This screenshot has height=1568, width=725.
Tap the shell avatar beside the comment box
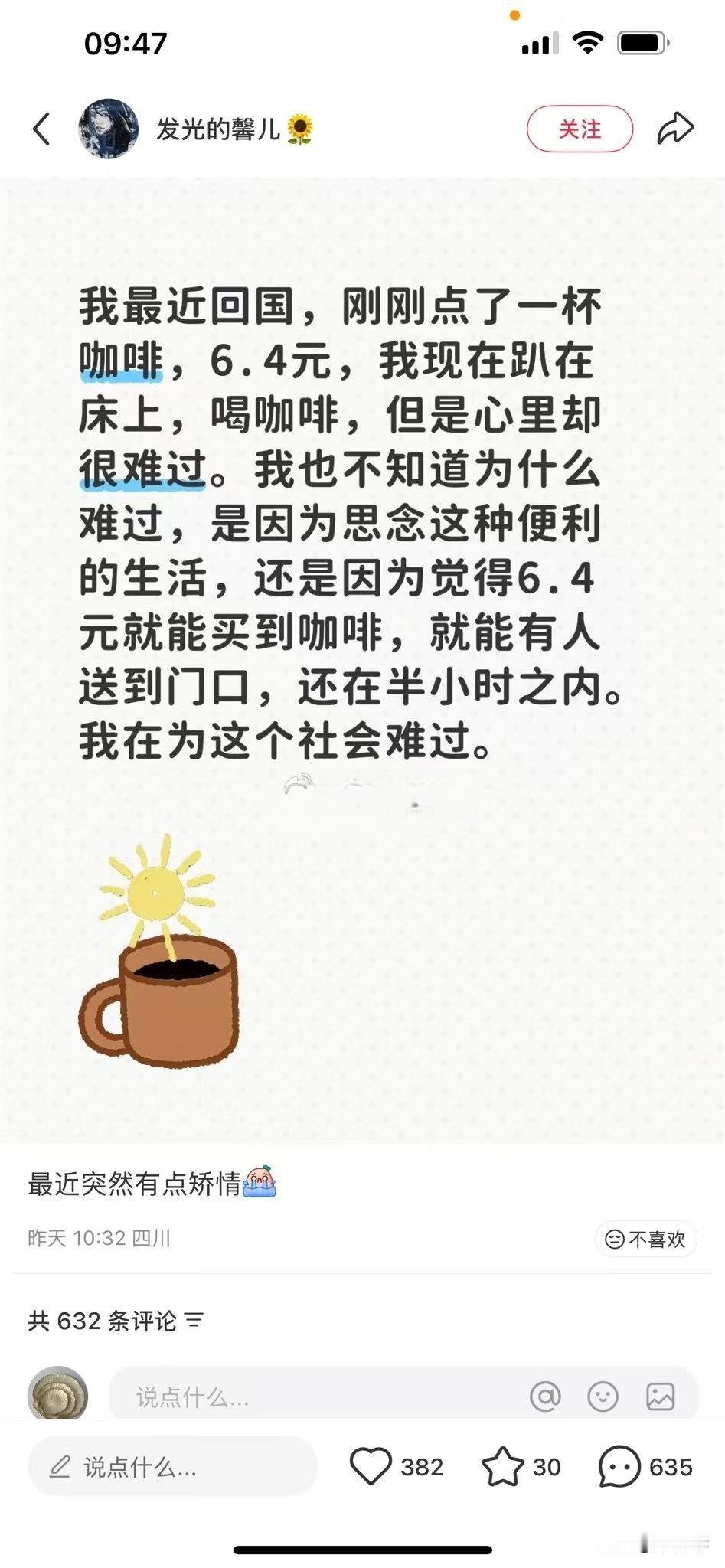click(x=56, y=1396)
